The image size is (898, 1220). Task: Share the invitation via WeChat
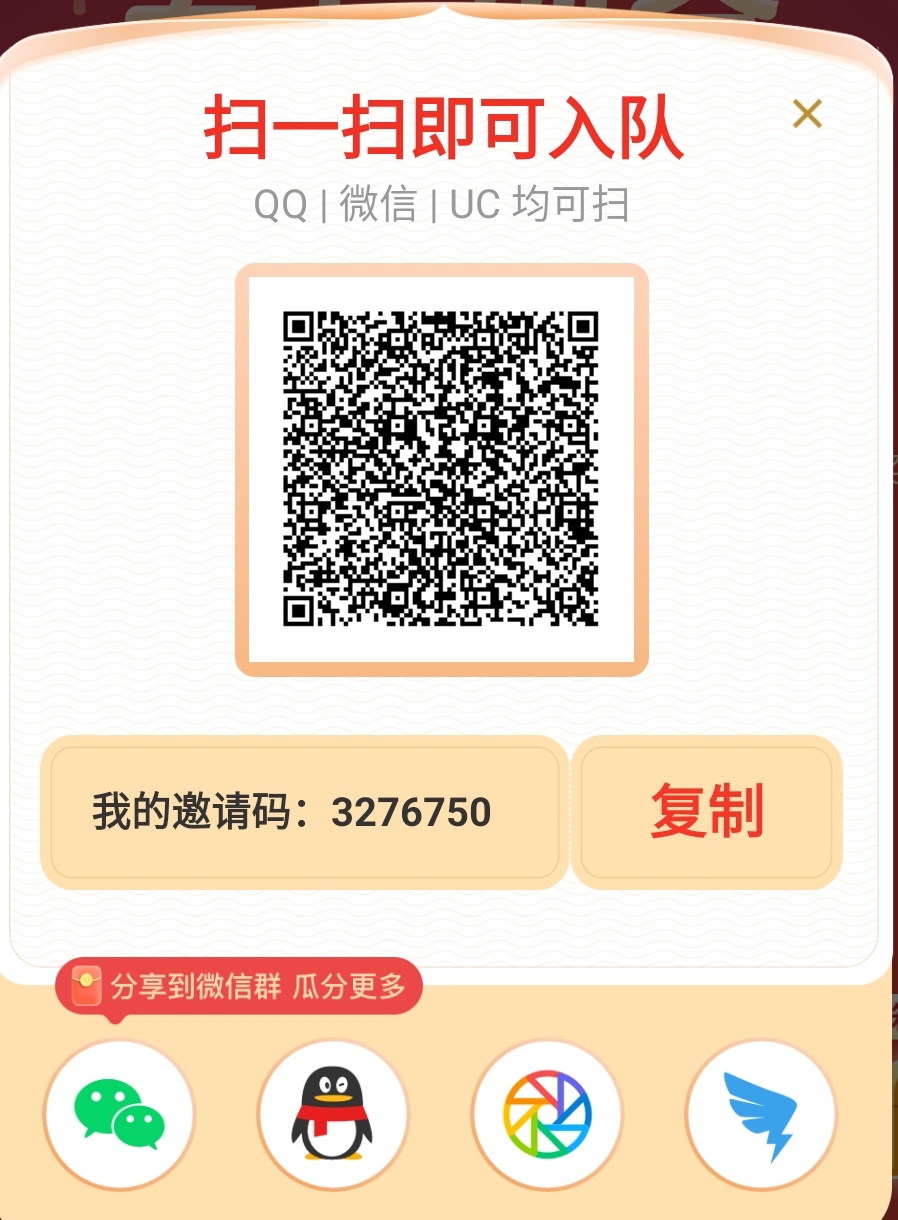click(119, 1113)
